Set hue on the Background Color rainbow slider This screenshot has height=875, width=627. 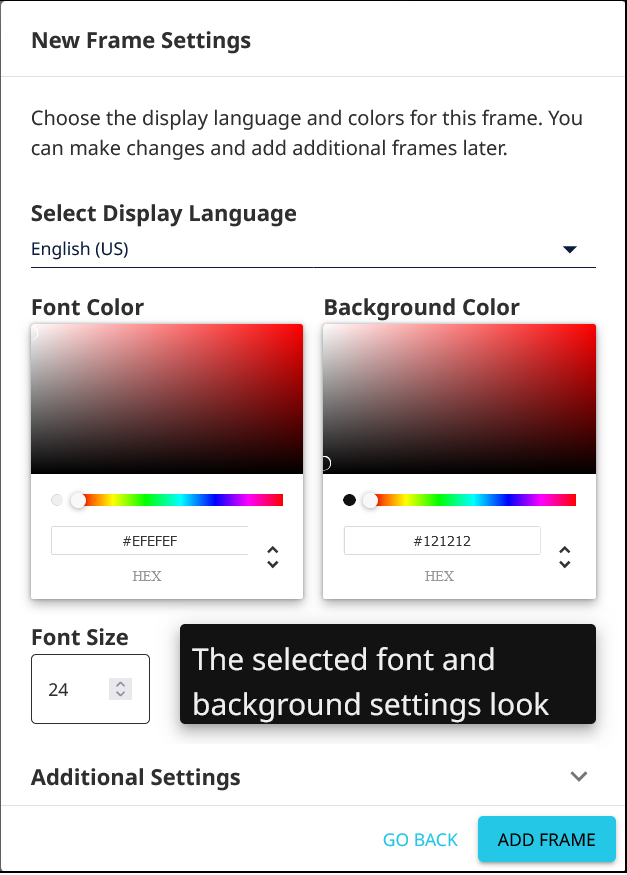click(x=473, y=500)
